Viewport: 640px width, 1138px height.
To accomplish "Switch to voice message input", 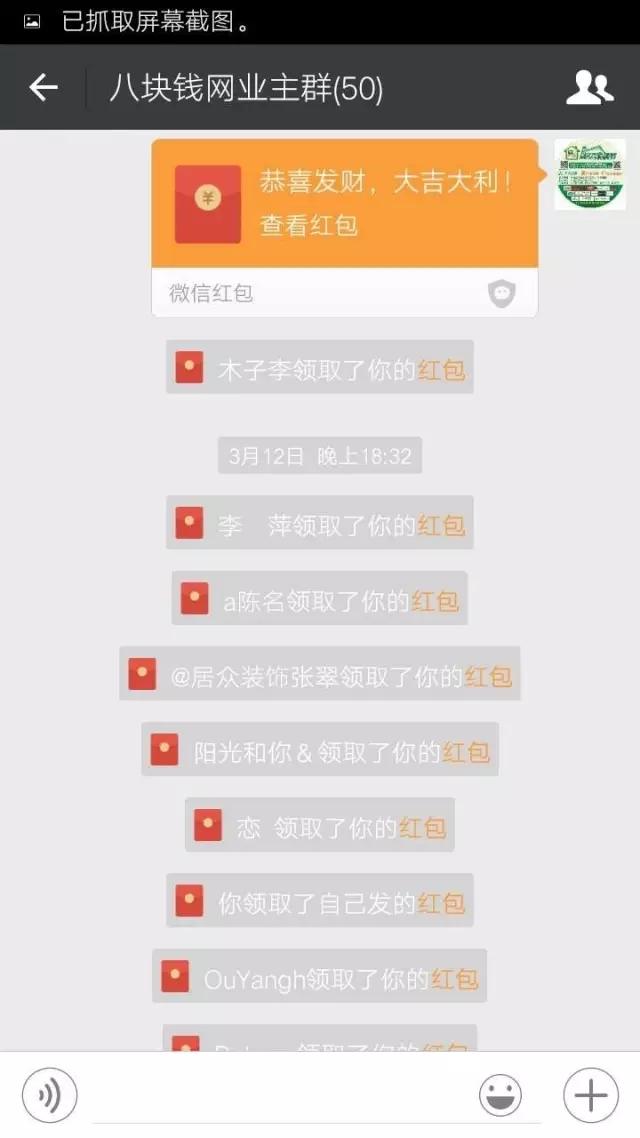I will click(49, 1096).
